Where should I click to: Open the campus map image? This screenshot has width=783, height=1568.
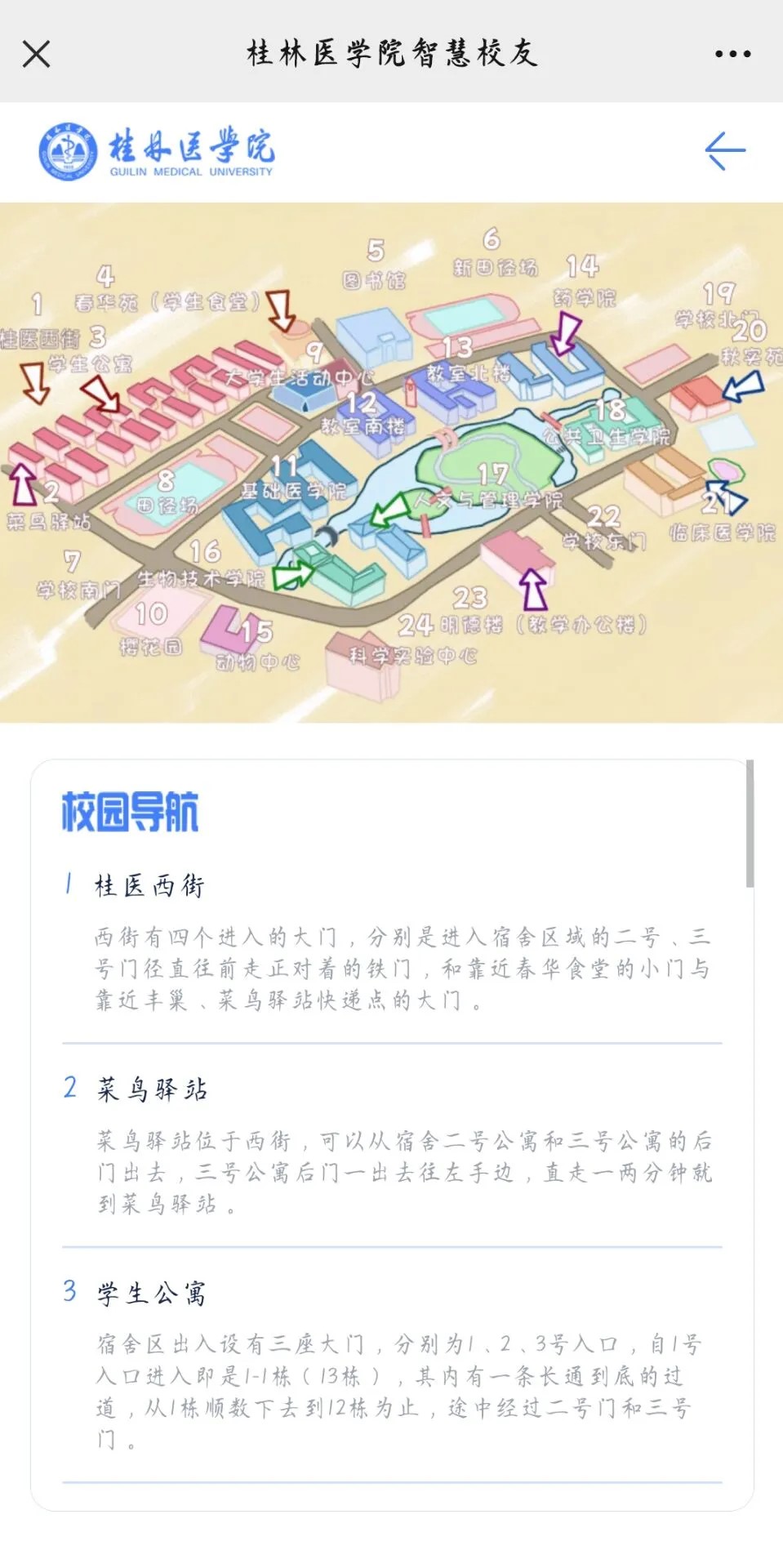391,462
